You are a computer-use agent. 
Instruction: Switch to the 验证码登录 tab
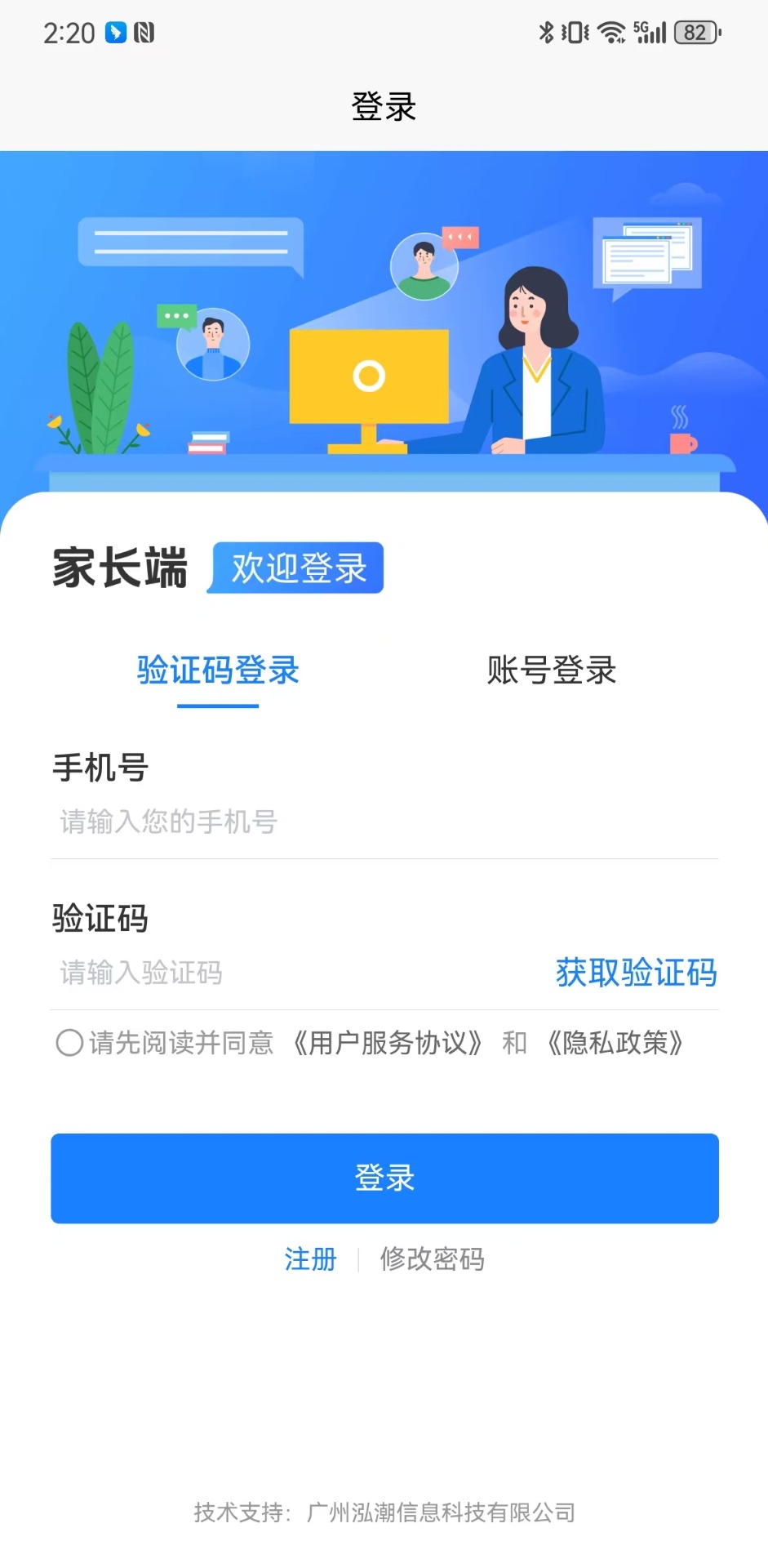[x=218, y=670]
